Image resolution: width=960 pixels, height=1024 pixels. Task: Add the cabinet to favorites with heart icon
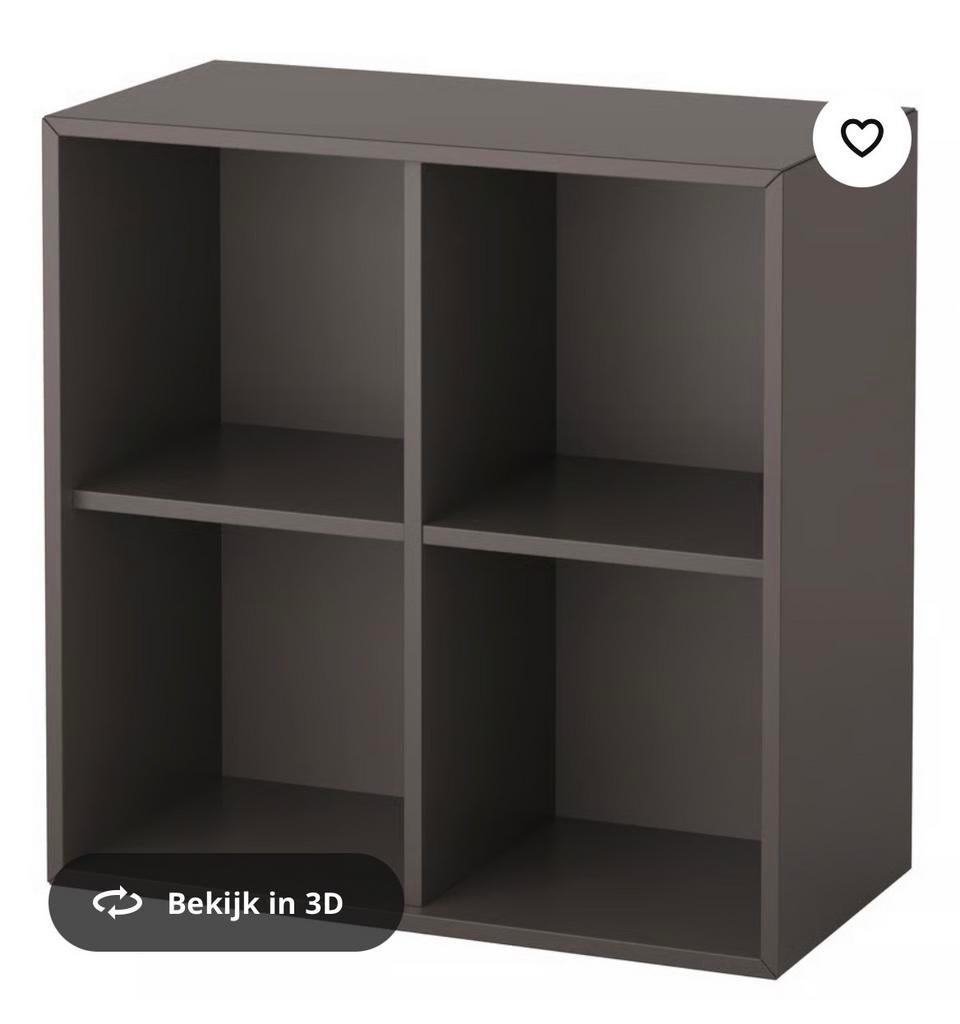coord(861,138)
